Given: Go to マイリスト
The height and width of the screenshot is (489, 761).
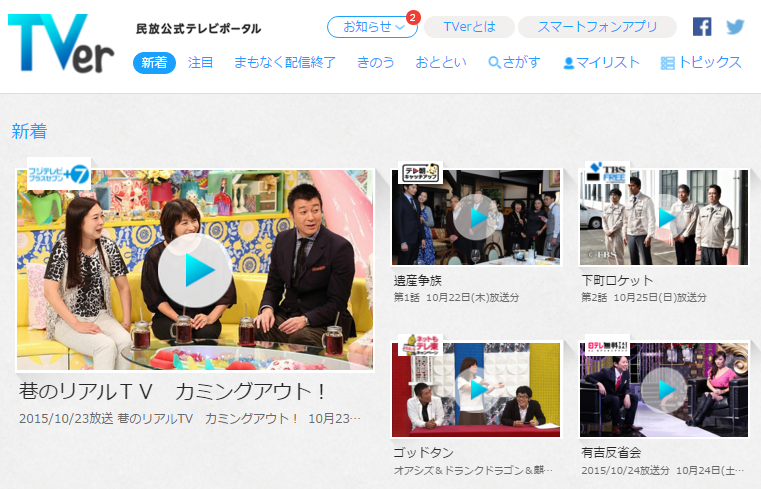Looking at the screenshot, I should tap(601, 63).
